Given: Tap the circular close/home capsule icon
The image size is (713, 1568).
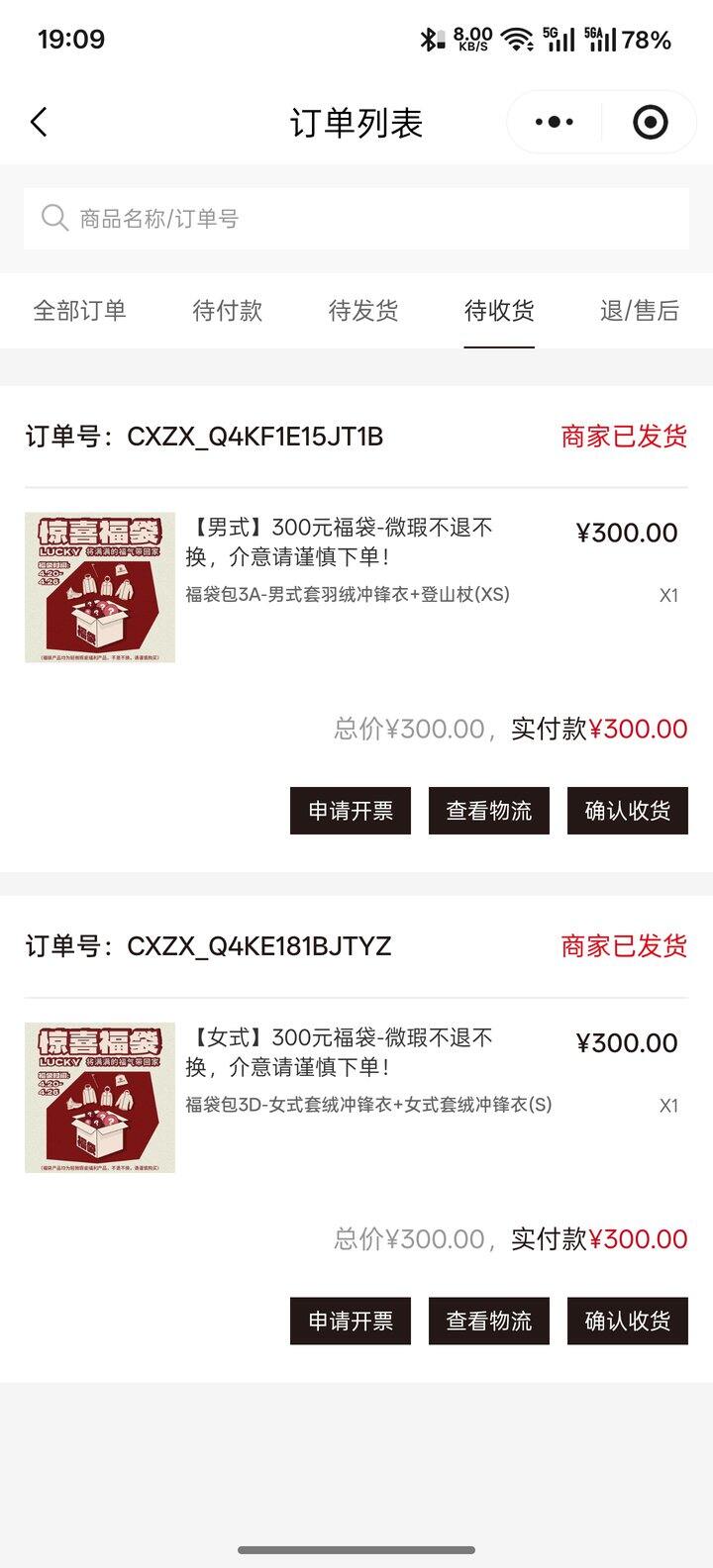Looking at the screenshot, I should pos(649,121).
